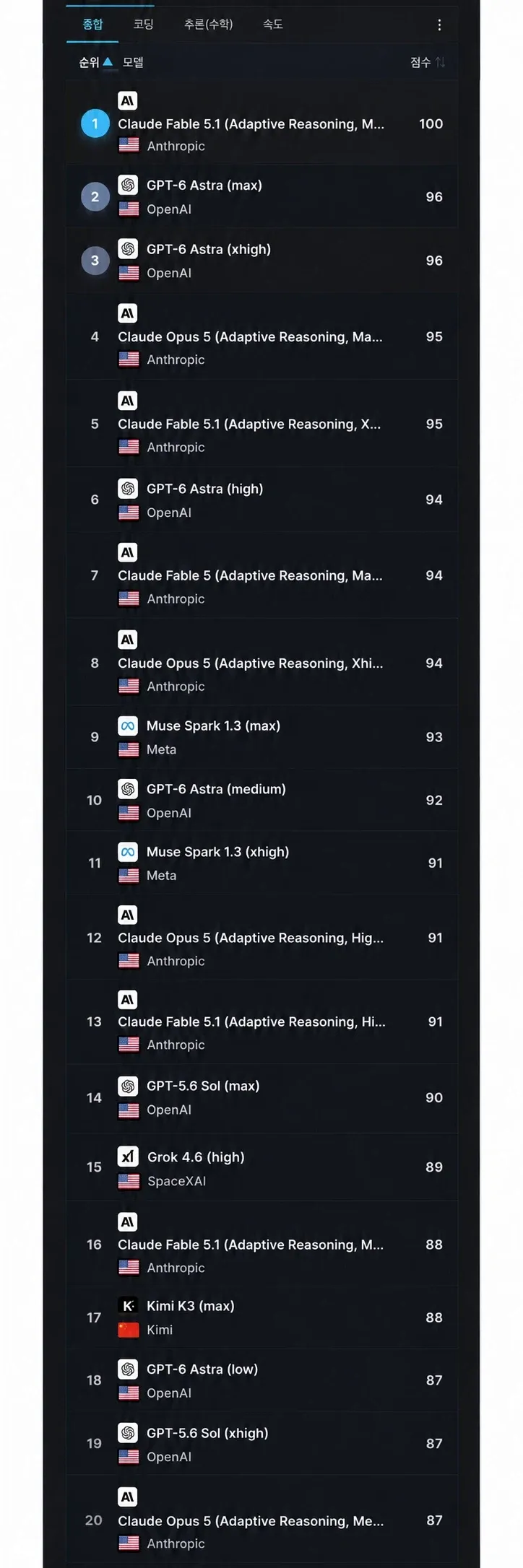Switch to the 속도 tab
This screenshot has width=523, height=1568.
[272, 25]
